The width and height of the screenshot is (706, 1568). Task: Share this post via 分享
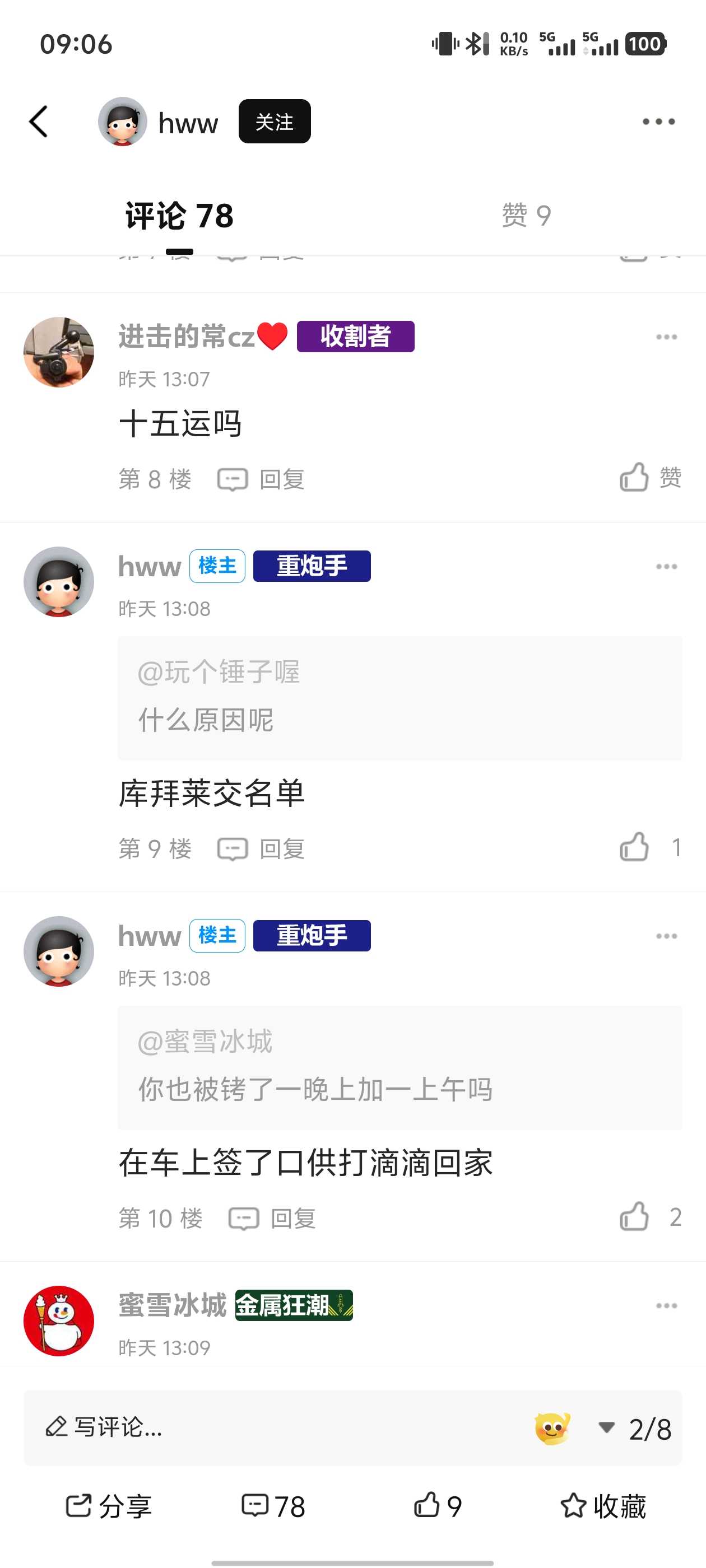point(109,1506)
